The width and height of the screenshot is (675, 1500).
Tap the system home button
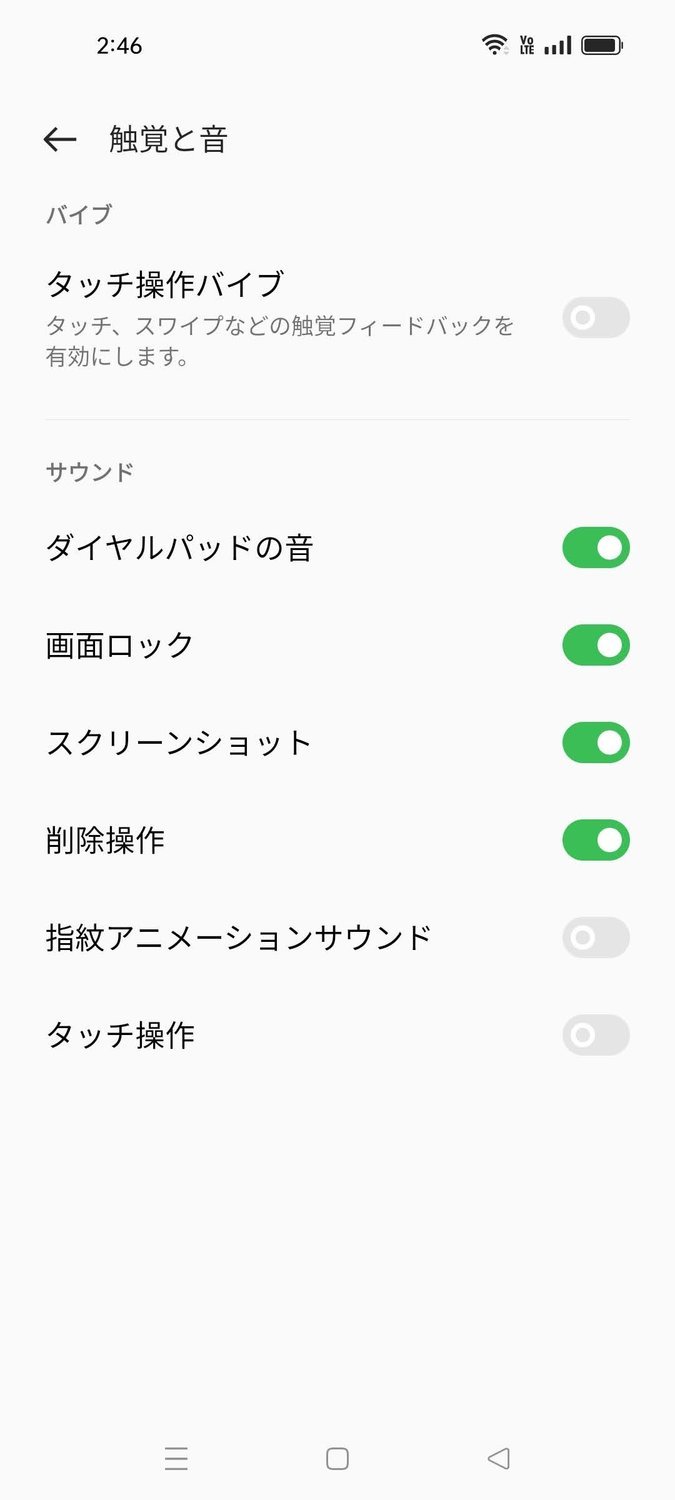click(337, 1459)
